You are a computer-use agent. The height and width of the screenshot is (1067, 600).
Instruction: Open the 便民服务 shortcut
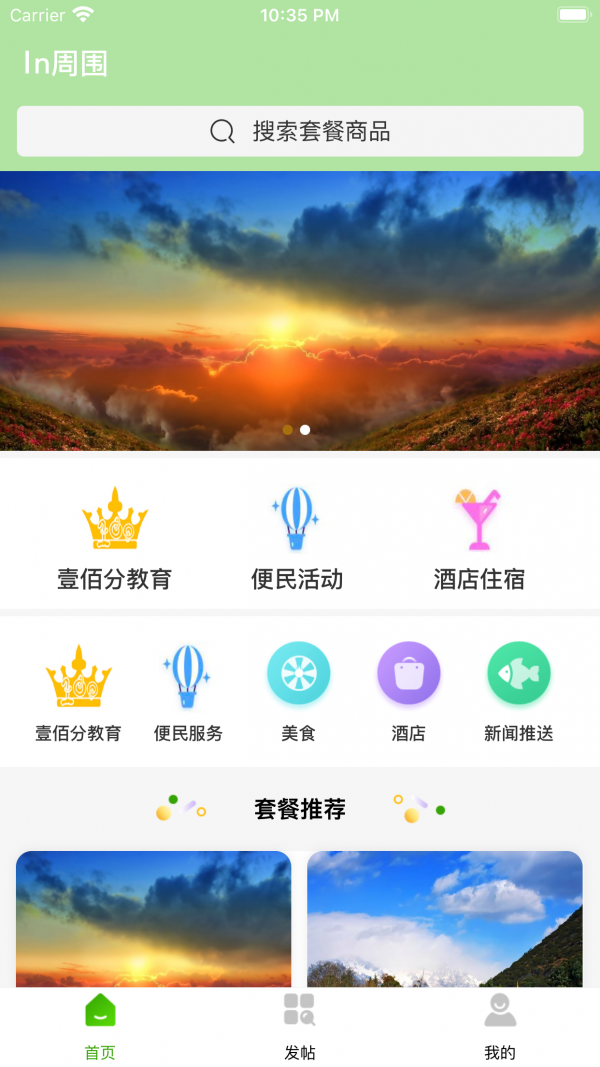[x=188, y=692]
